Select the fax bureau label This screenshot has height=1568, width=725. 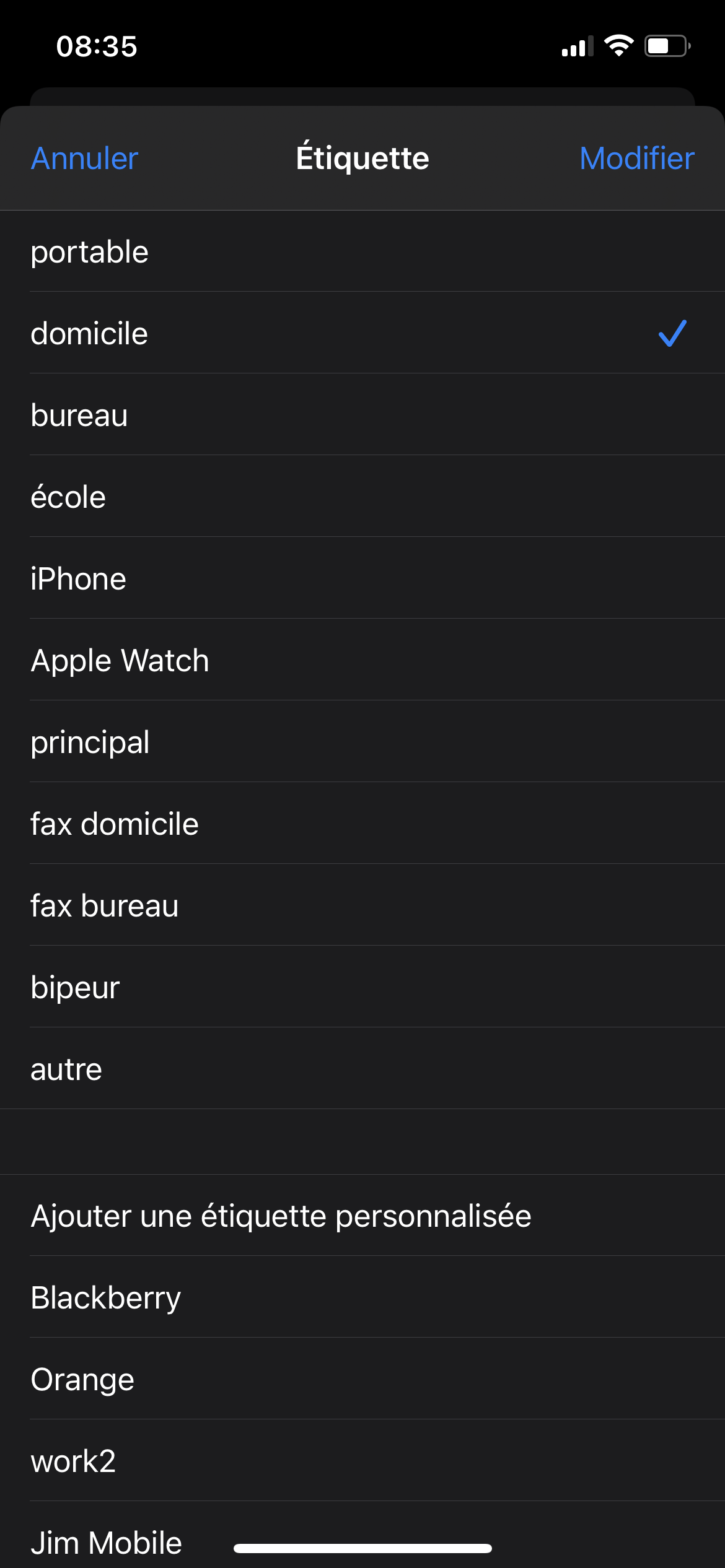[x=105, y=906]
